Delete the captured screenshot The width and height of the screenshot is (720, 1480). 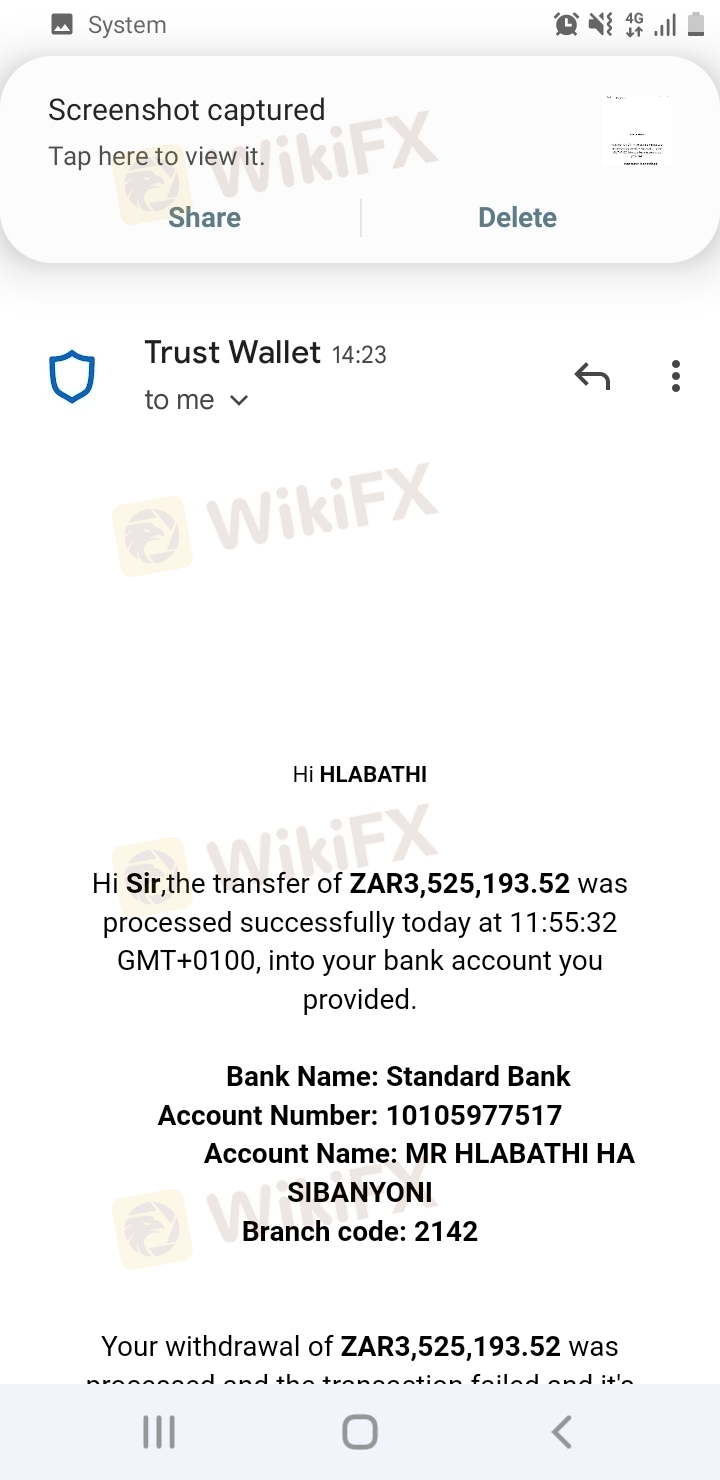point(517,217)
